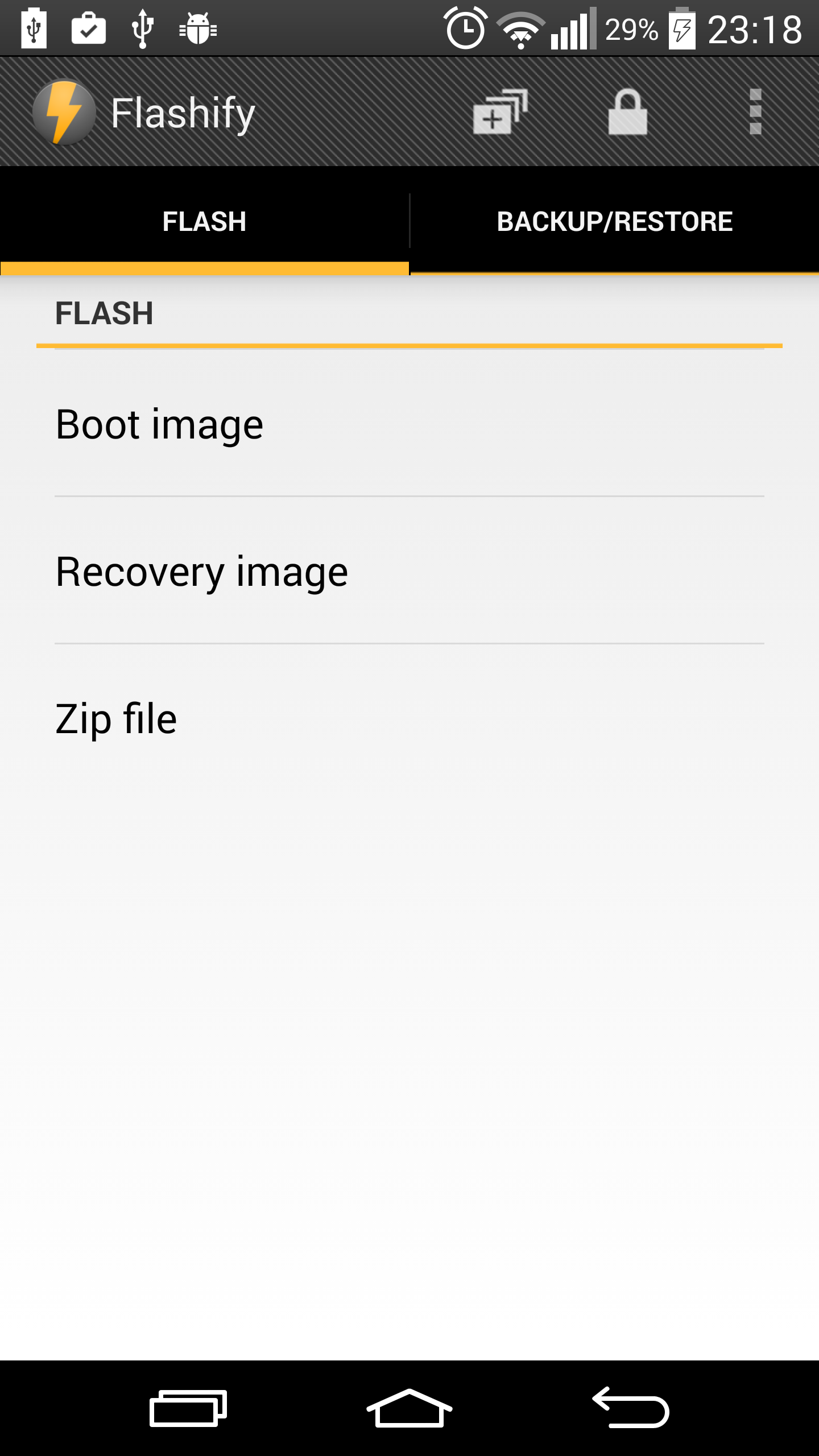Select the Flash tab
The width and height of the screenshot is (819, 1456).
coord(204,221)
